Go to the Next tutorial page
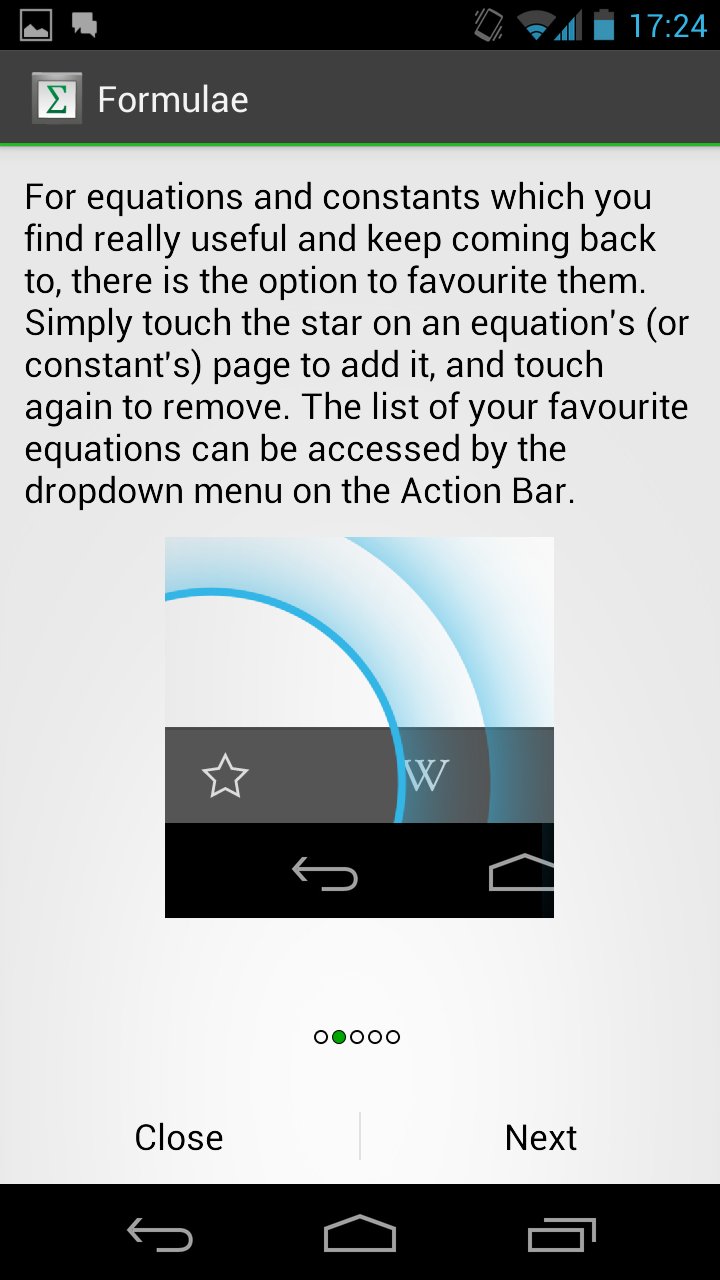720x1280 pixels. [540, 1137]
